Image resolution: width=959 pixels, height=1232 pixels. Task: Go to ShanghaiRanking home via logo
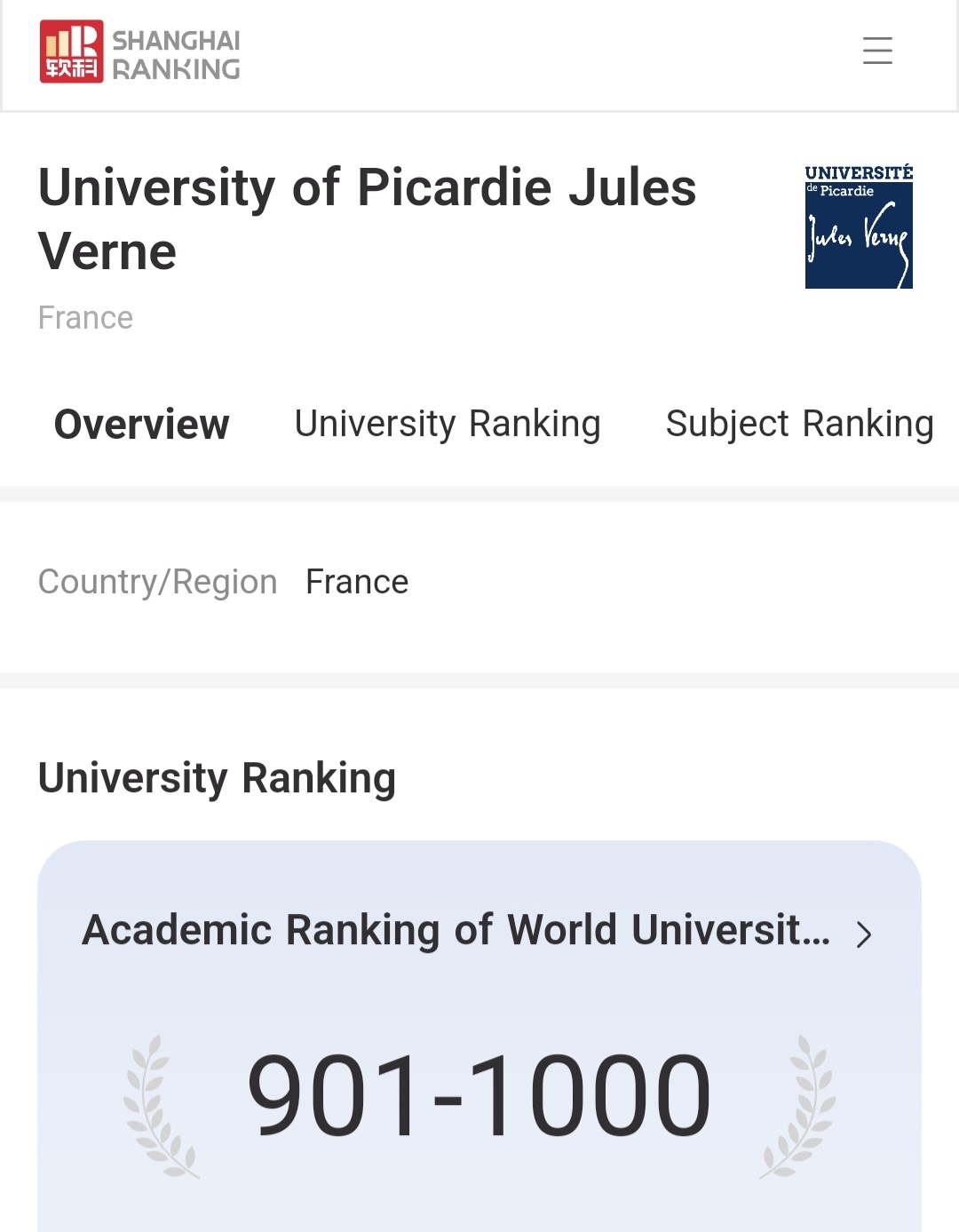[140, 52]
